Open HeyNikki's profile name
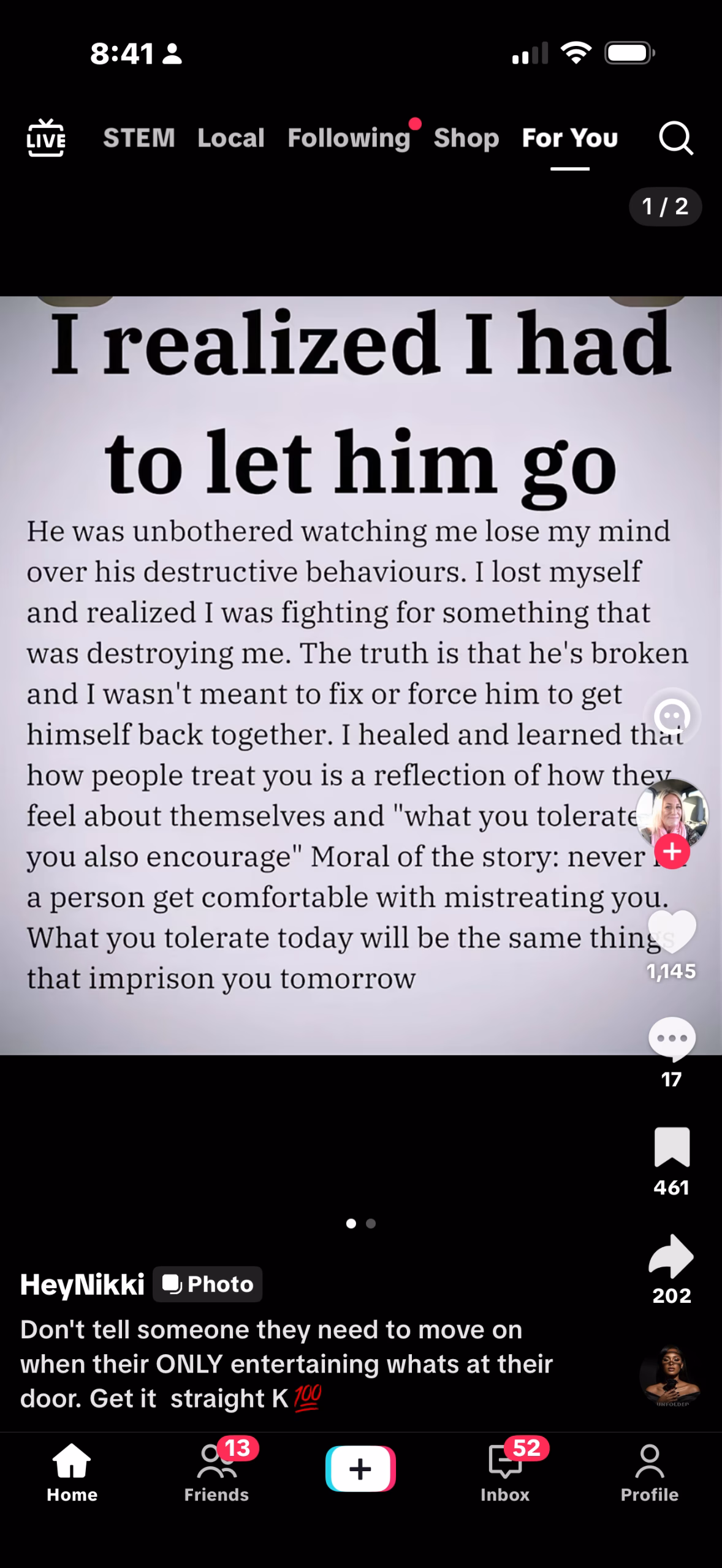Screen dimensions: 722x1568 [82, 1284]
